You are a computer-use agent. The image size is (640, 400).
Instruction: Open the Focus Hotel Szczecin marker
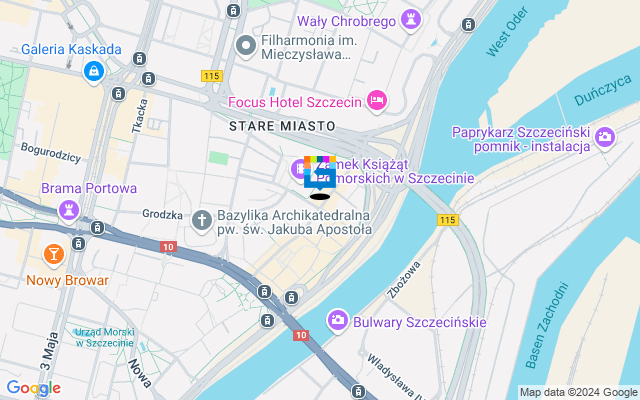(377, 100)
